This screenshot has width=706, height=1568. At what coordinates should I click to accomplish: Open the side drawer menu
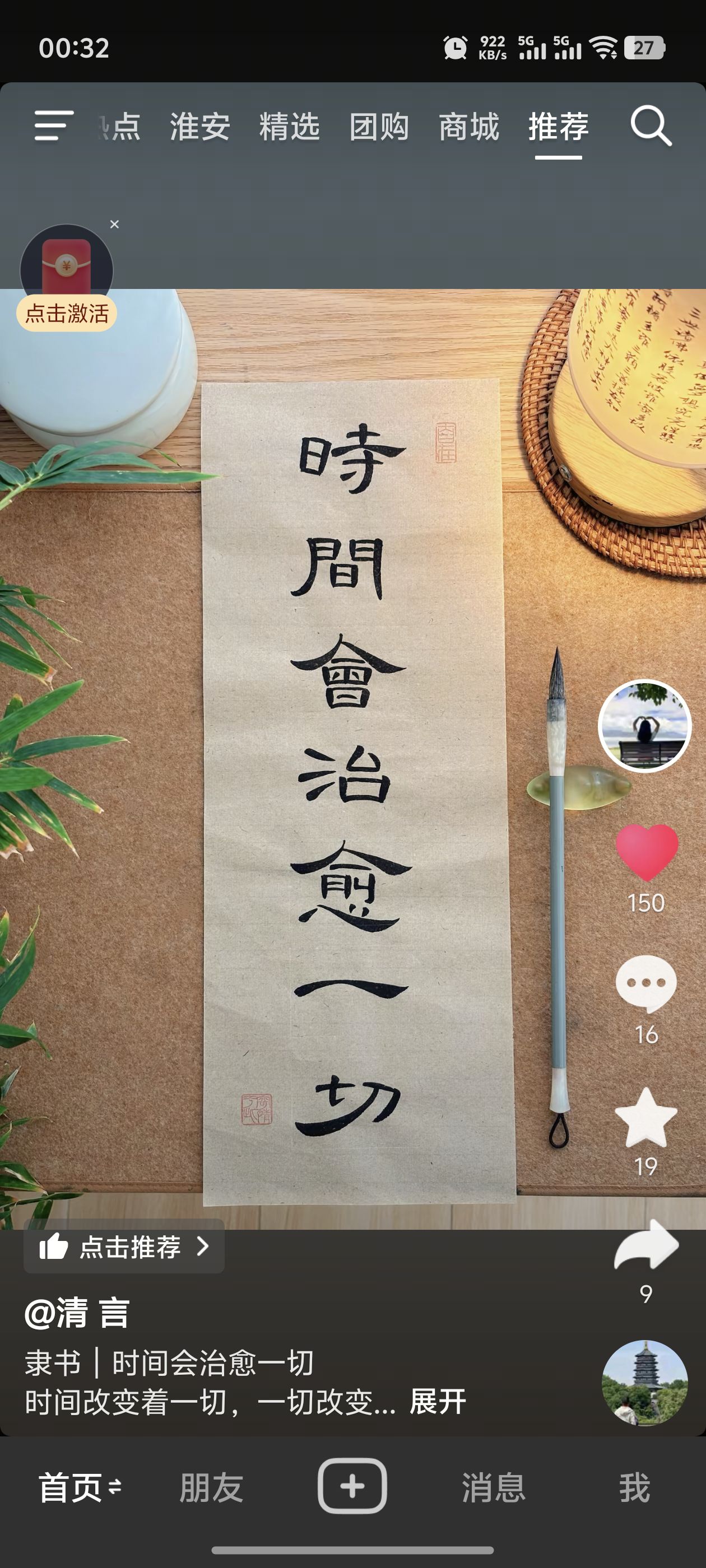54,126
